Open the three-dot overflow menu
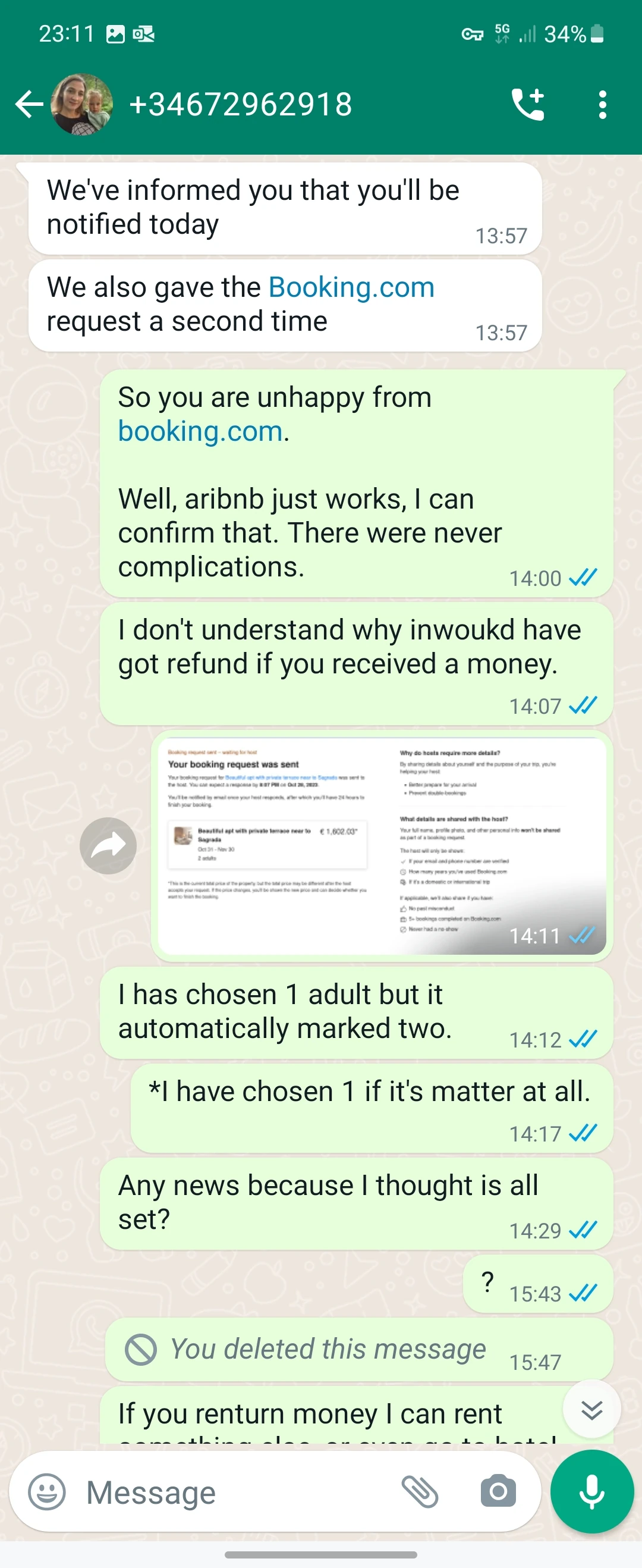This screenshot has height=1568, width=642. coord(602,105)
